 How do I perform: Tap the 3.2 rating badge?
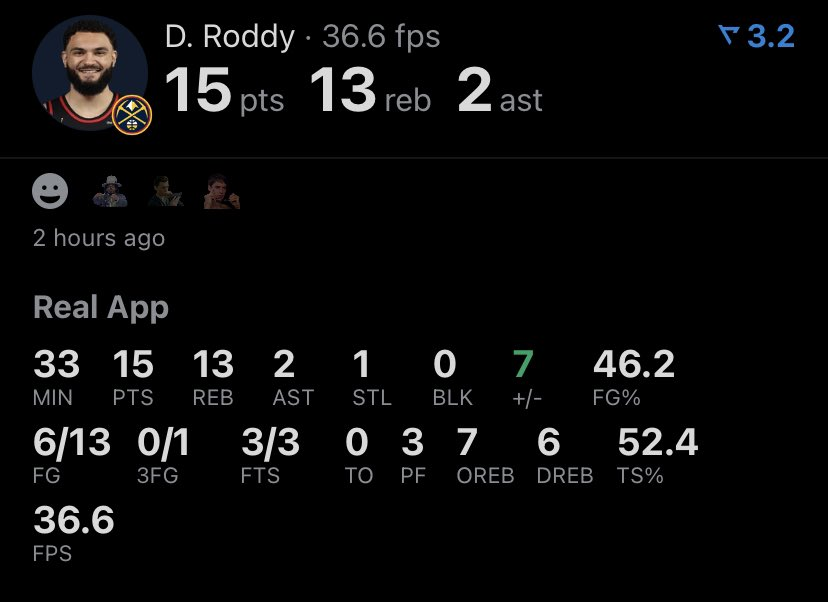pos(758,37)
